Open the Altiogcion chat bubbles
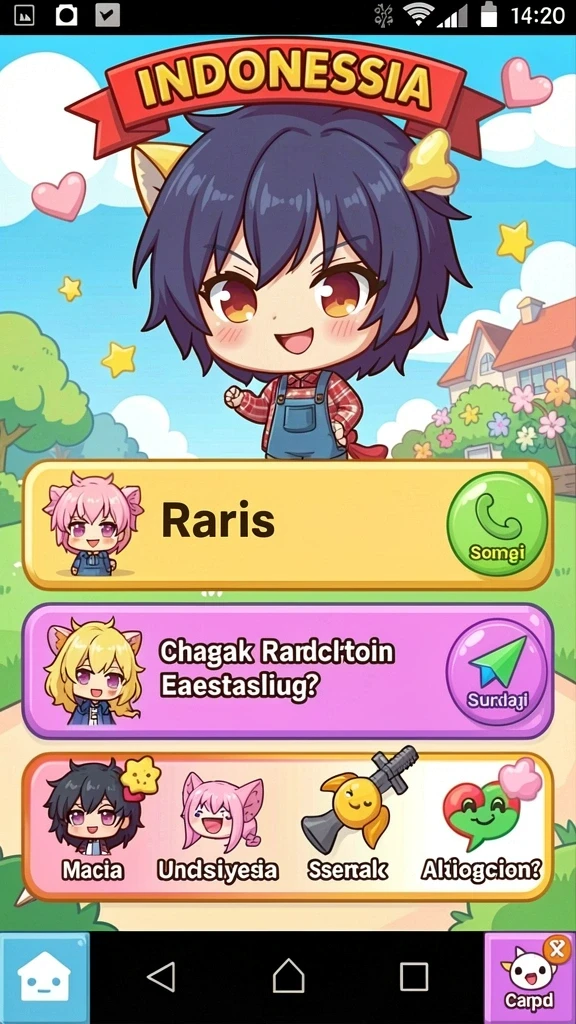 pos(481,822)
